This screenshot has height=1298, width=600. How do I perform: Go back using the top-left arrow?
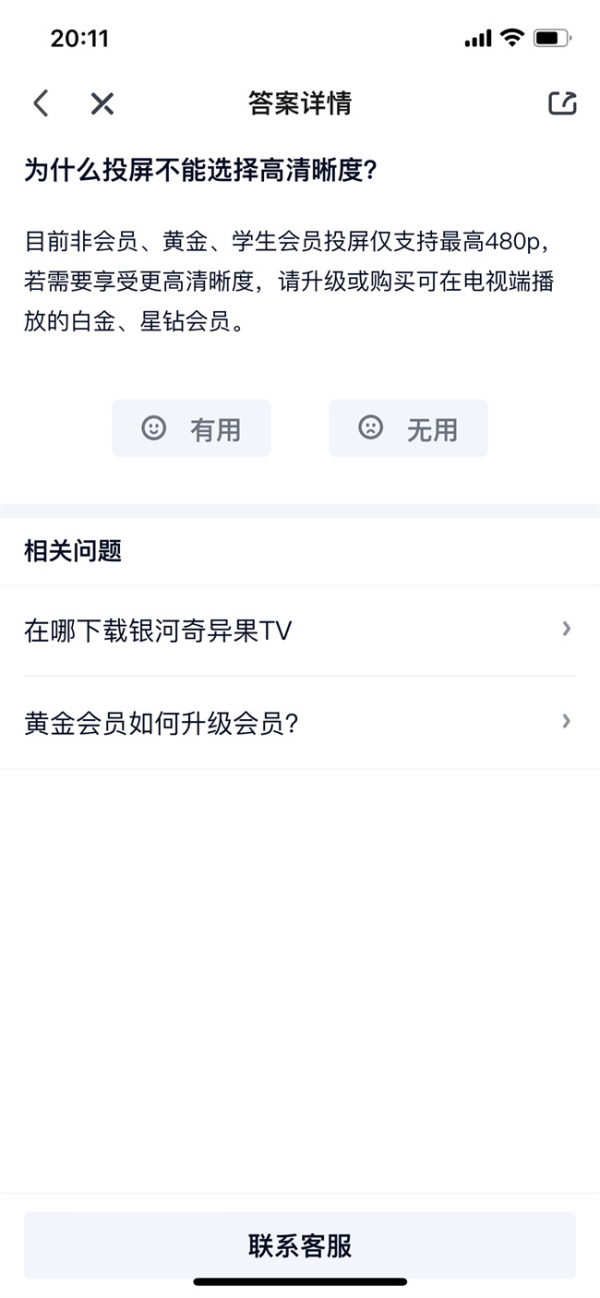click(40, 103)
